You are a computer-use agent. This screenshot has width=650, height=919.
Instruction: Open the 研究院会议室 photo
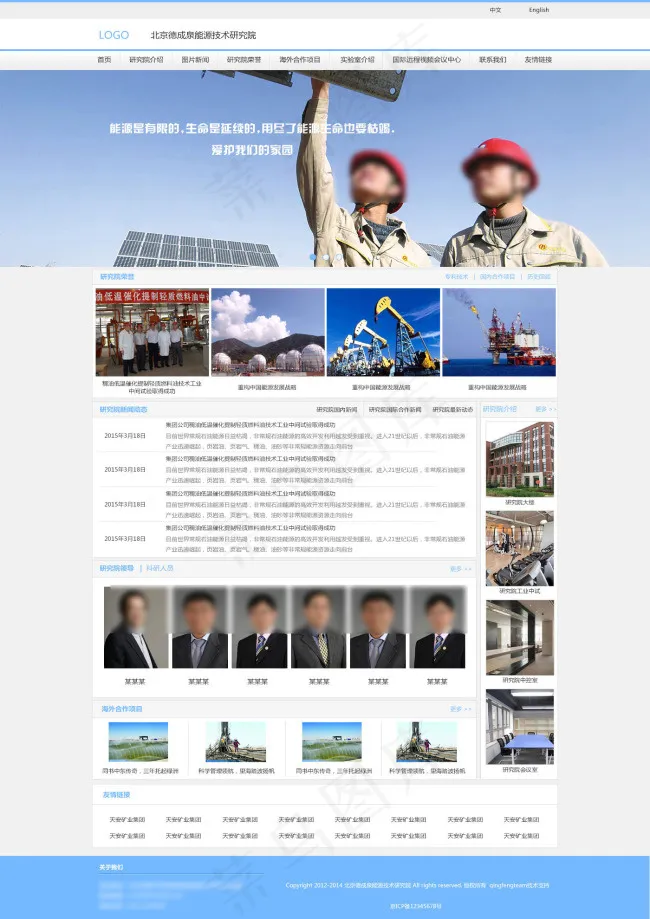[x=520, y=727]
